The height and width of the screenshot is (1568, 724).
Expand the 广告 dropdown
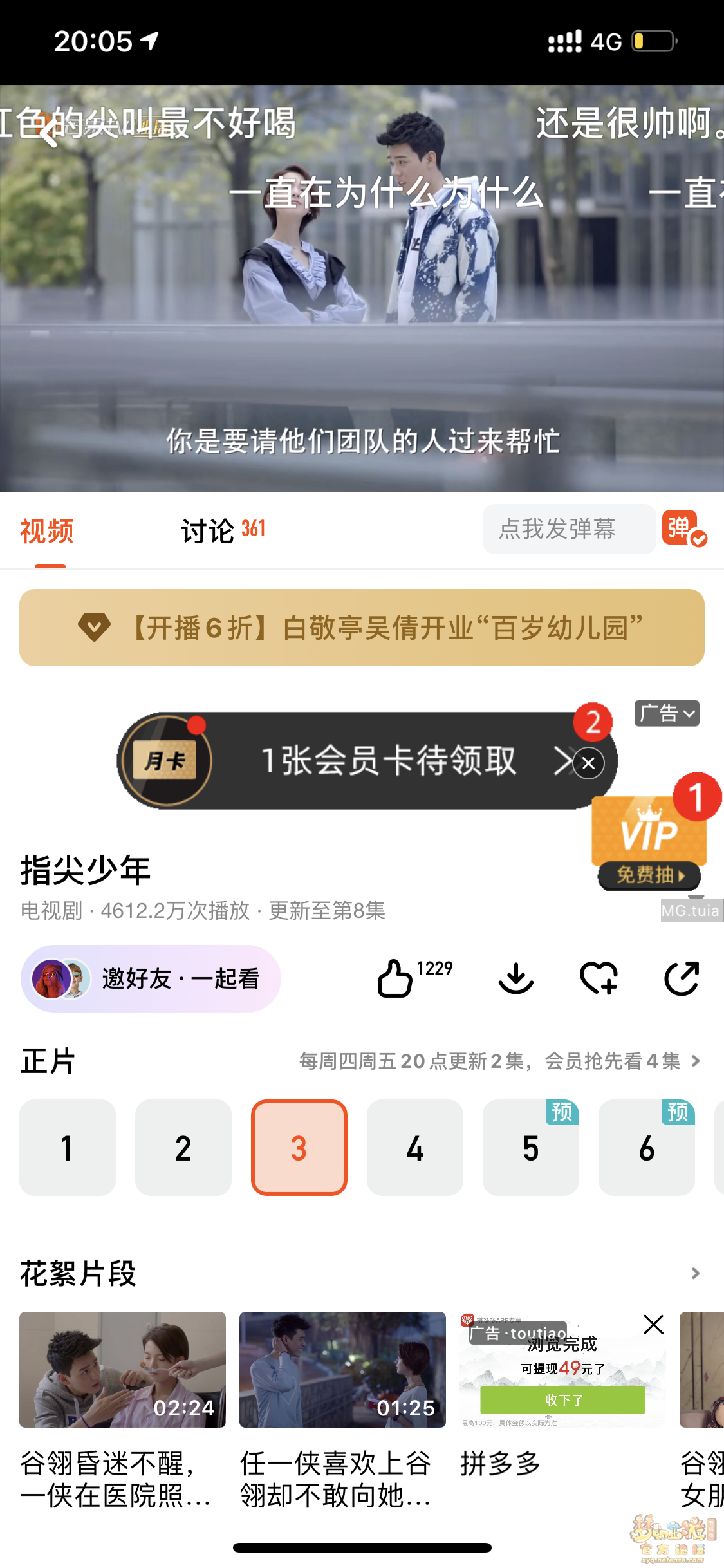click(x=667, y=713)
